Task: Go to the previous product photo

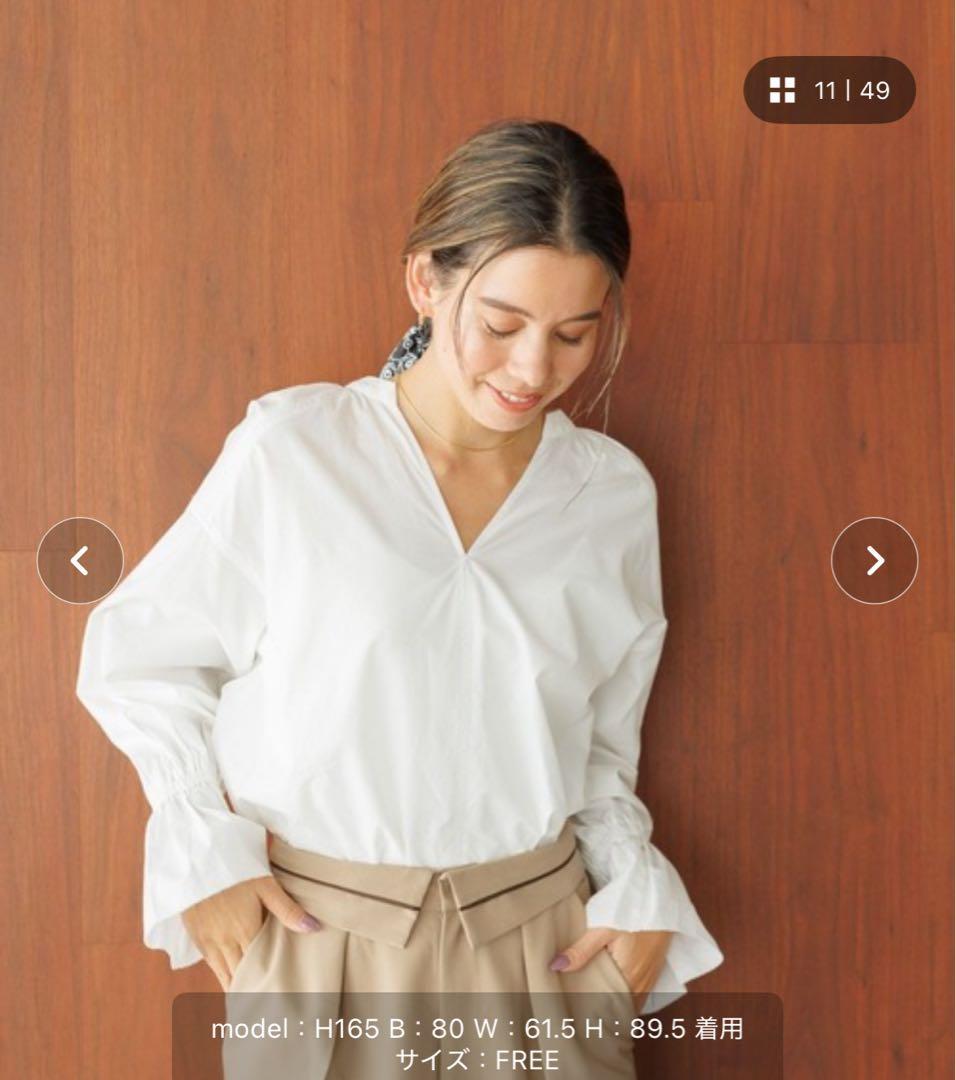Action: pyautogui.click(x=80, y=561)
